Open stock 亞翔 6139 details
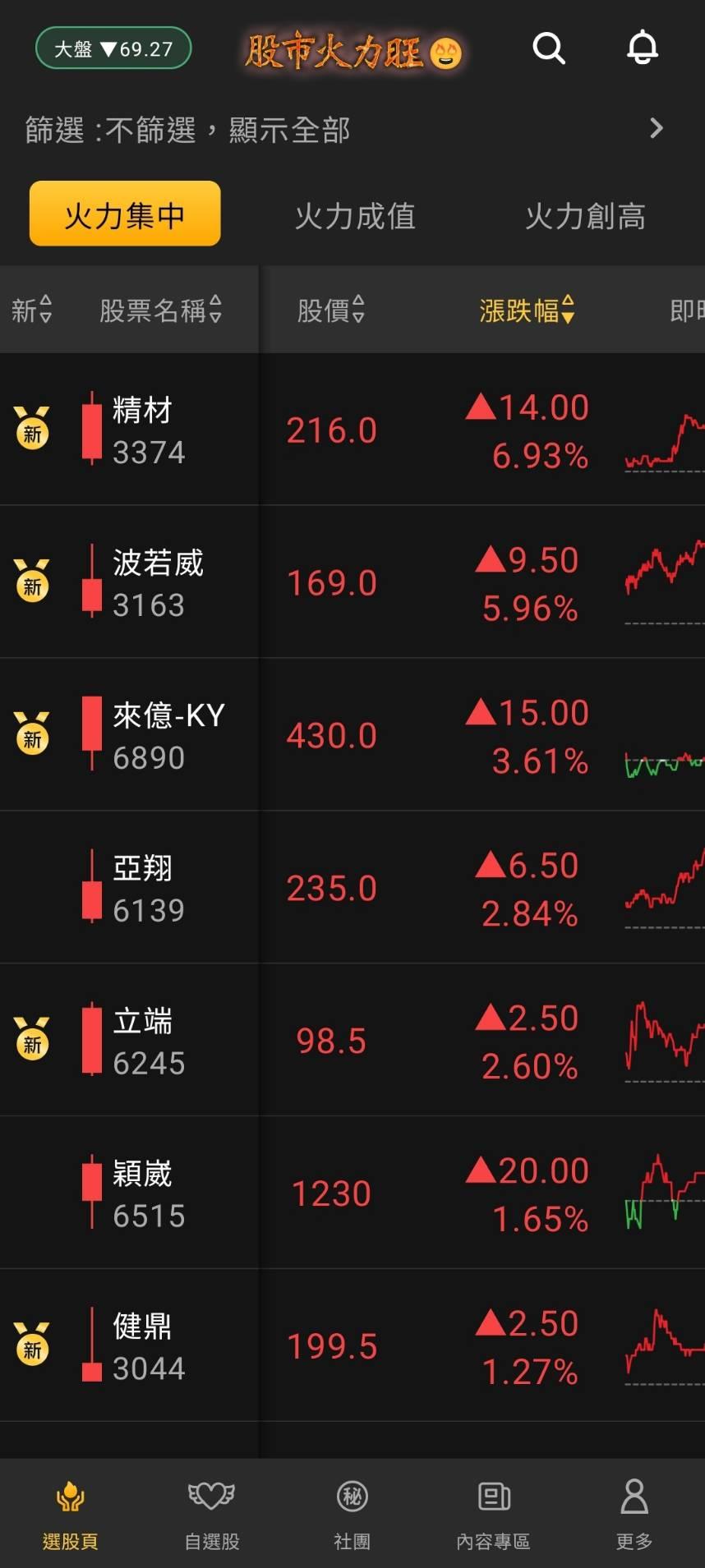The image size is (705, 1568). (148, 888)
